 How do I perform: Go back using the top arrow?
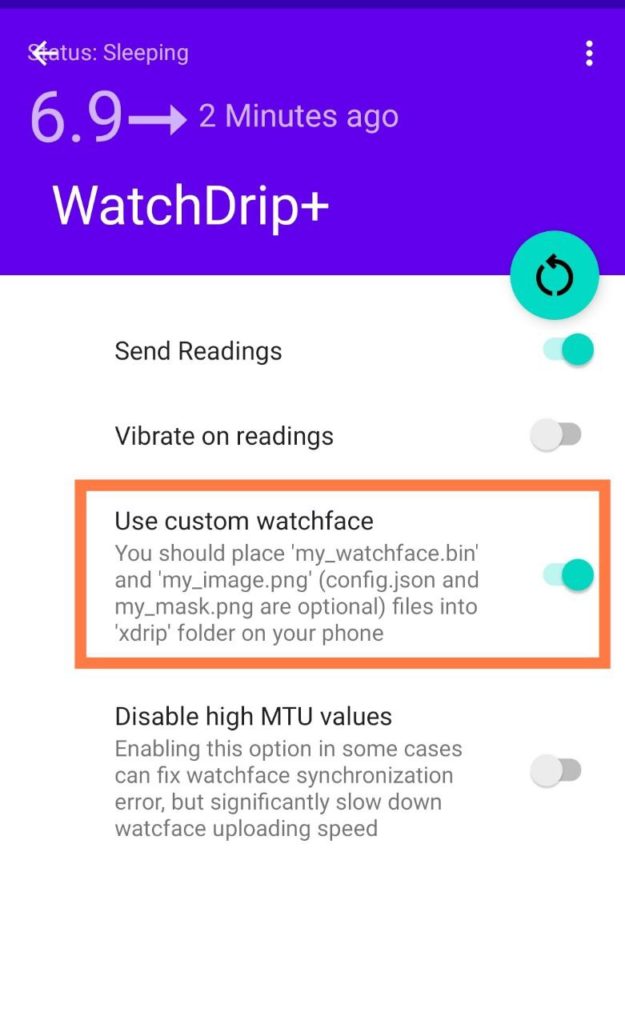tap(41, 53)
